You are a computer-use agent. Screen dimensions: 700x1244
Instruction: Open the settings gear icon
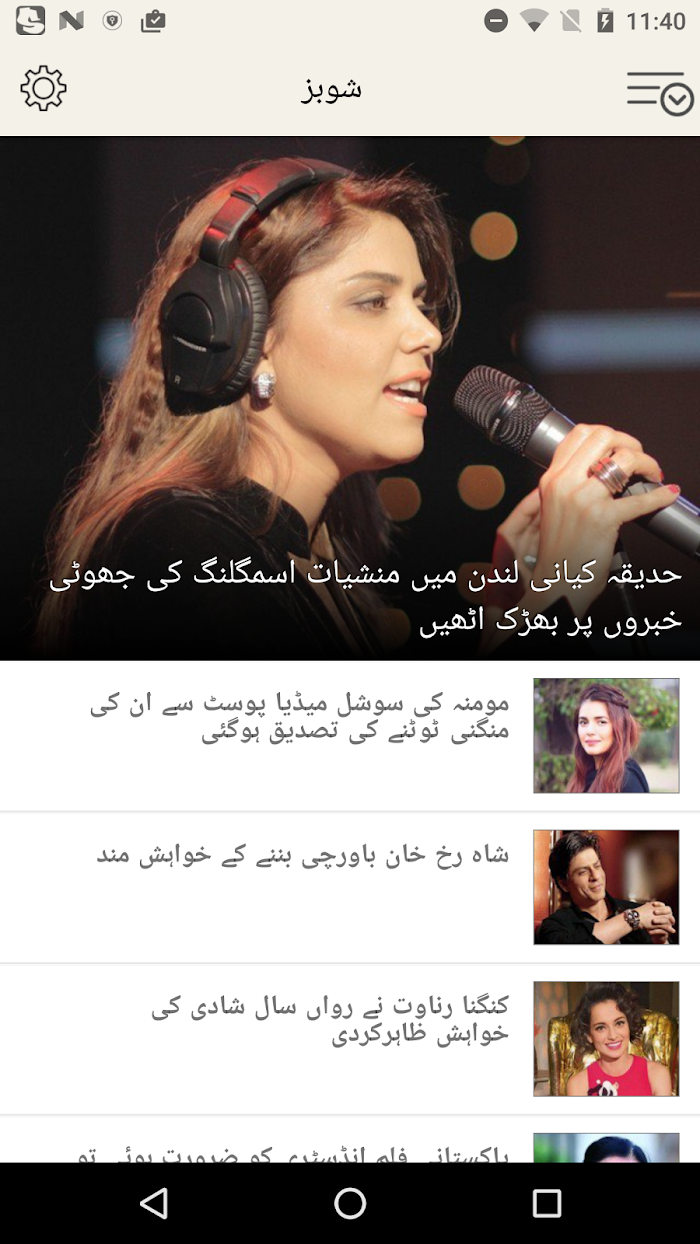click(43, 89)
